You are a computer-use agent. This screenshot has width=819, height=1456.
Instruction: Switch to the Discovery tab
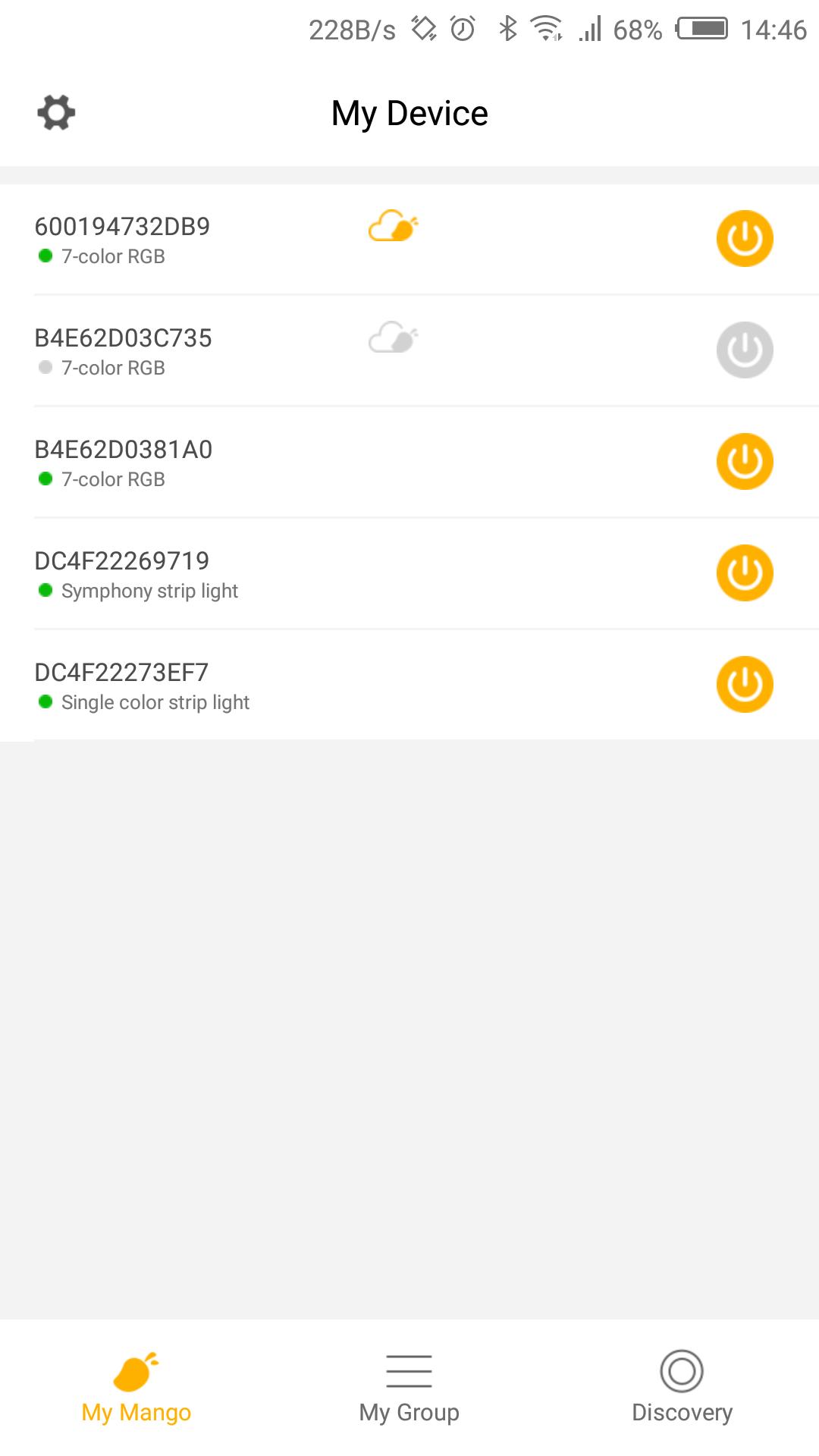pos(682,1388)
